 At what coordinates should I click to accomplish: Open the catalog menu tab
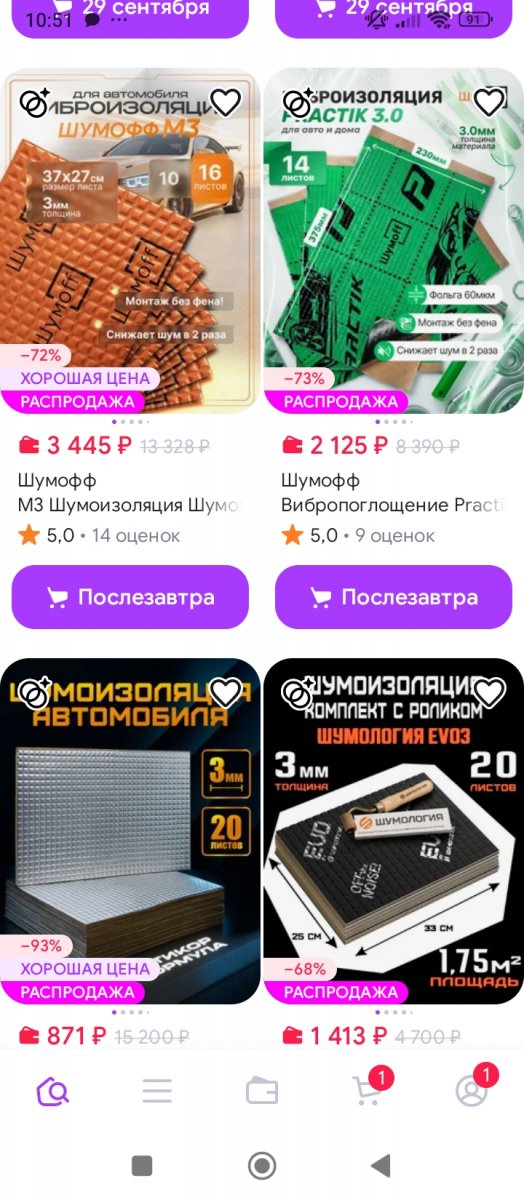[157, 1090]
